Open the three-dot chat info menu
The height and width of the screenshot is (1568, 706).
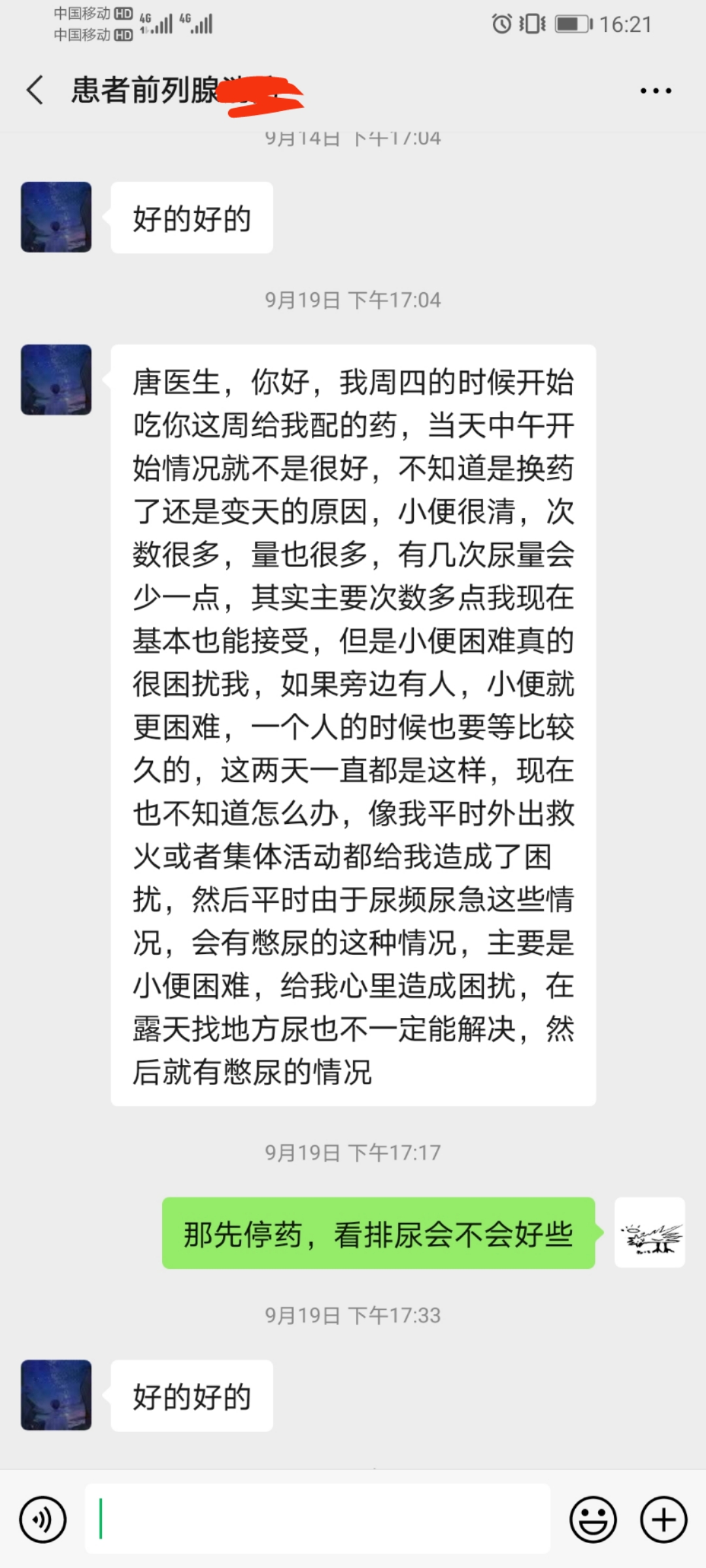point(655,91)
